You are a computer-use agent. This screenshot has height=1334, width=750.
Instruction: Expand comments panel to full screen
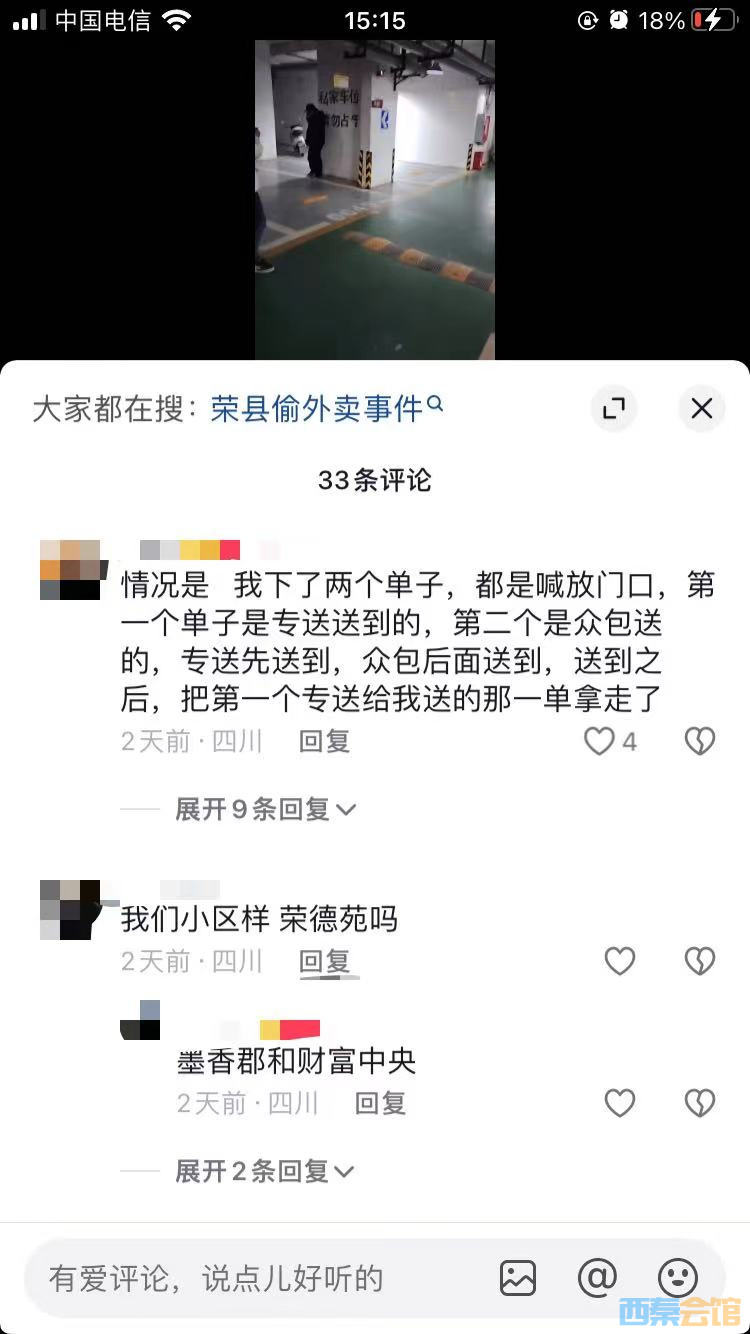coord(614,408)
